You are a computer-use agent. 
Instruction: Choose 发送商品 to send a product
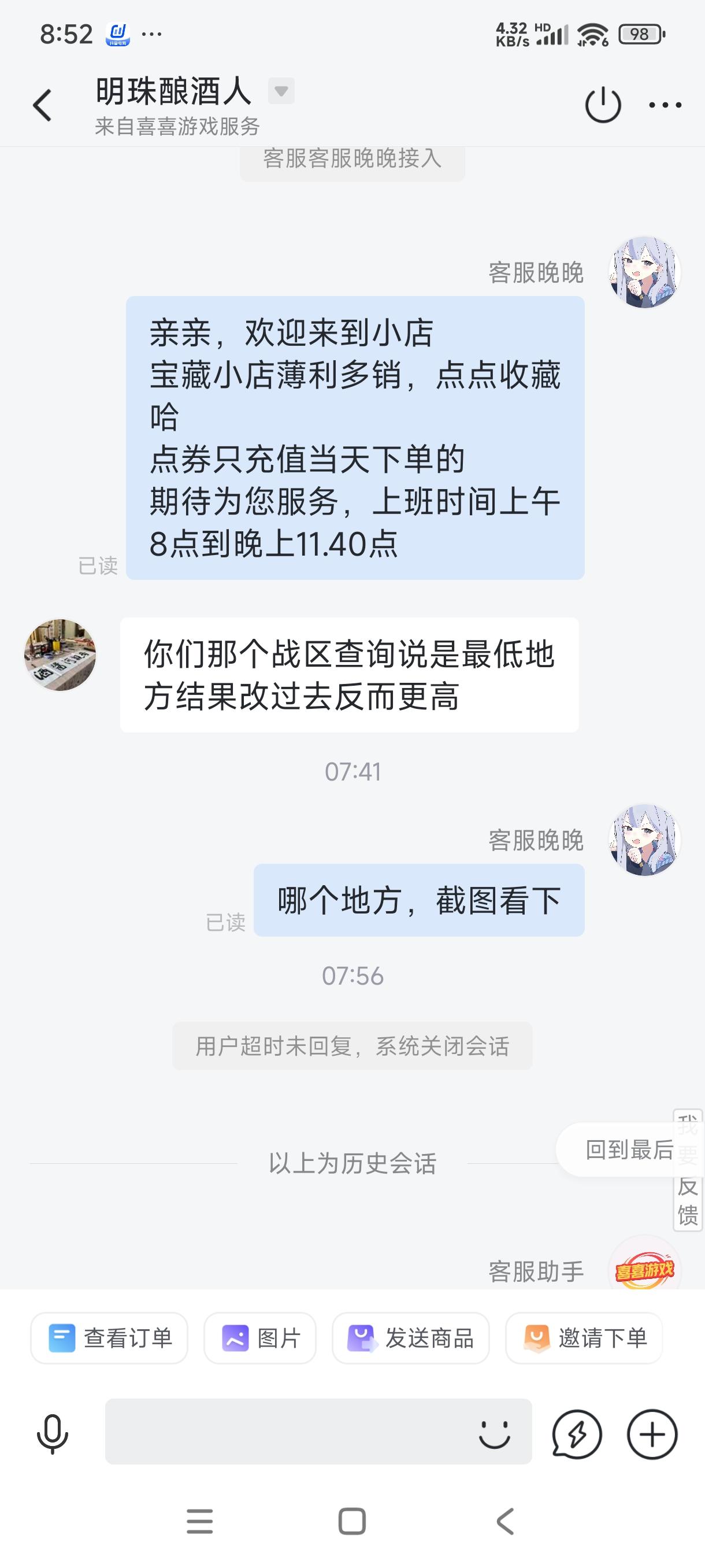[411, 1338]
